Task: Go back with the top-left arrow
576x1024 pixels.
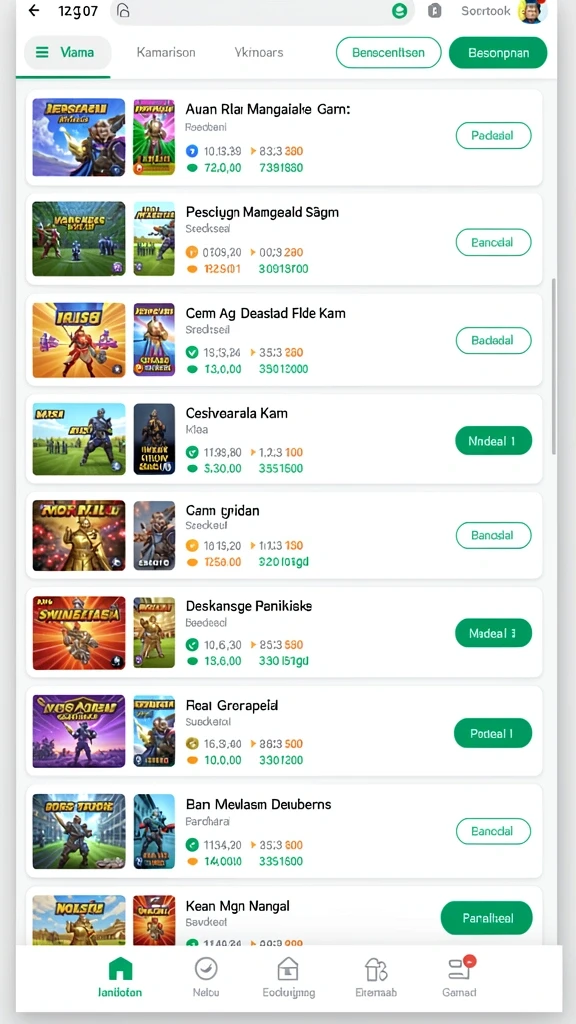Action: 34,10
